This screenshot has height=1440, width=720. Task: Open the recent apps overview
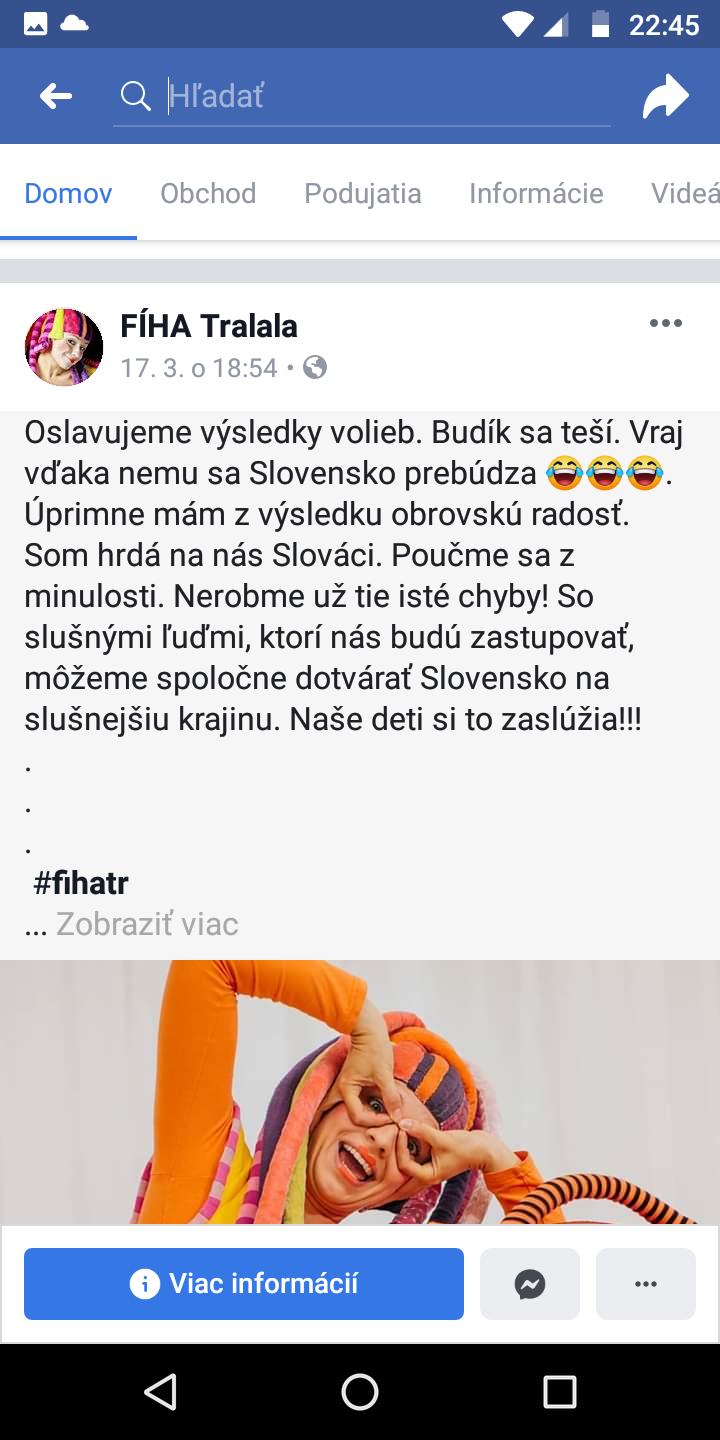(x=560, y=1391)
